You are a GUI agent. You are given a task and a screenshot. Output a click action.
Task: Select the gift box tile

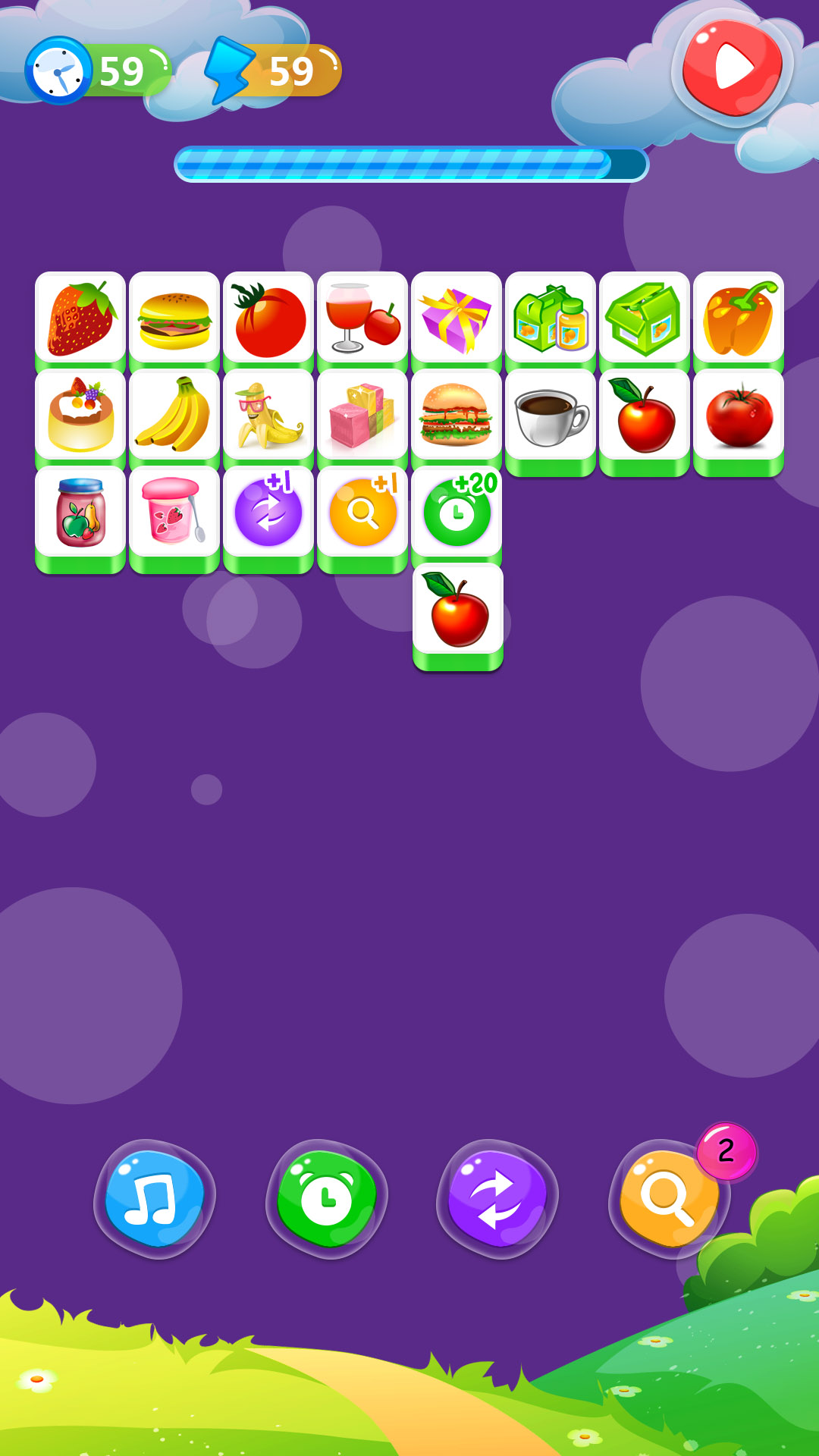457,318
